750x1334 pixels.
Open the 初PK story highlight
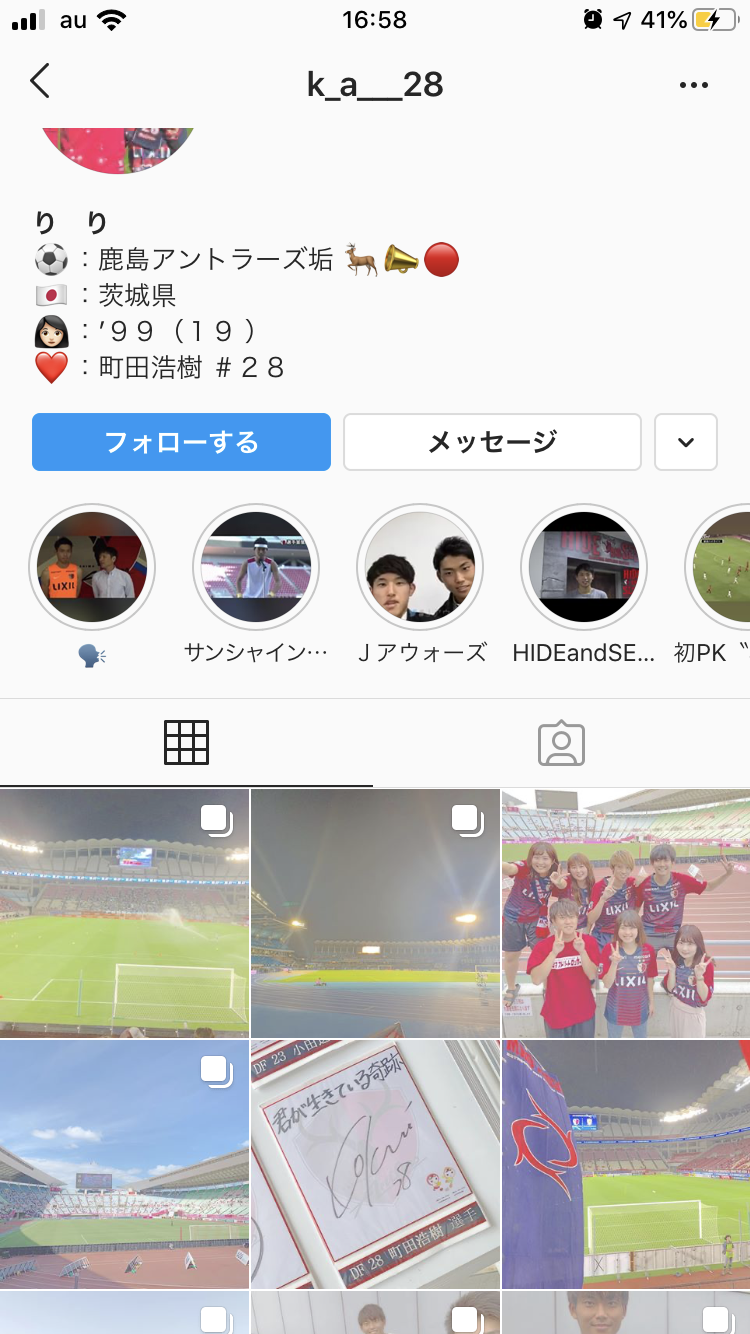[x=722, y=567]
